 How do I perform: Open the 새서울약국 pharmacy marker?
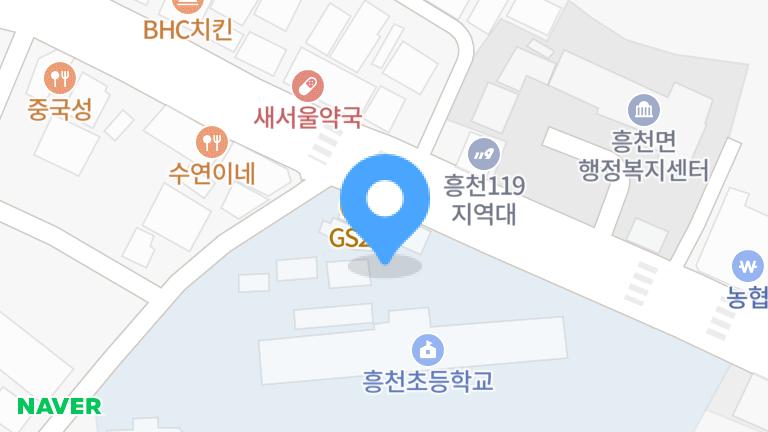(308, 85)
